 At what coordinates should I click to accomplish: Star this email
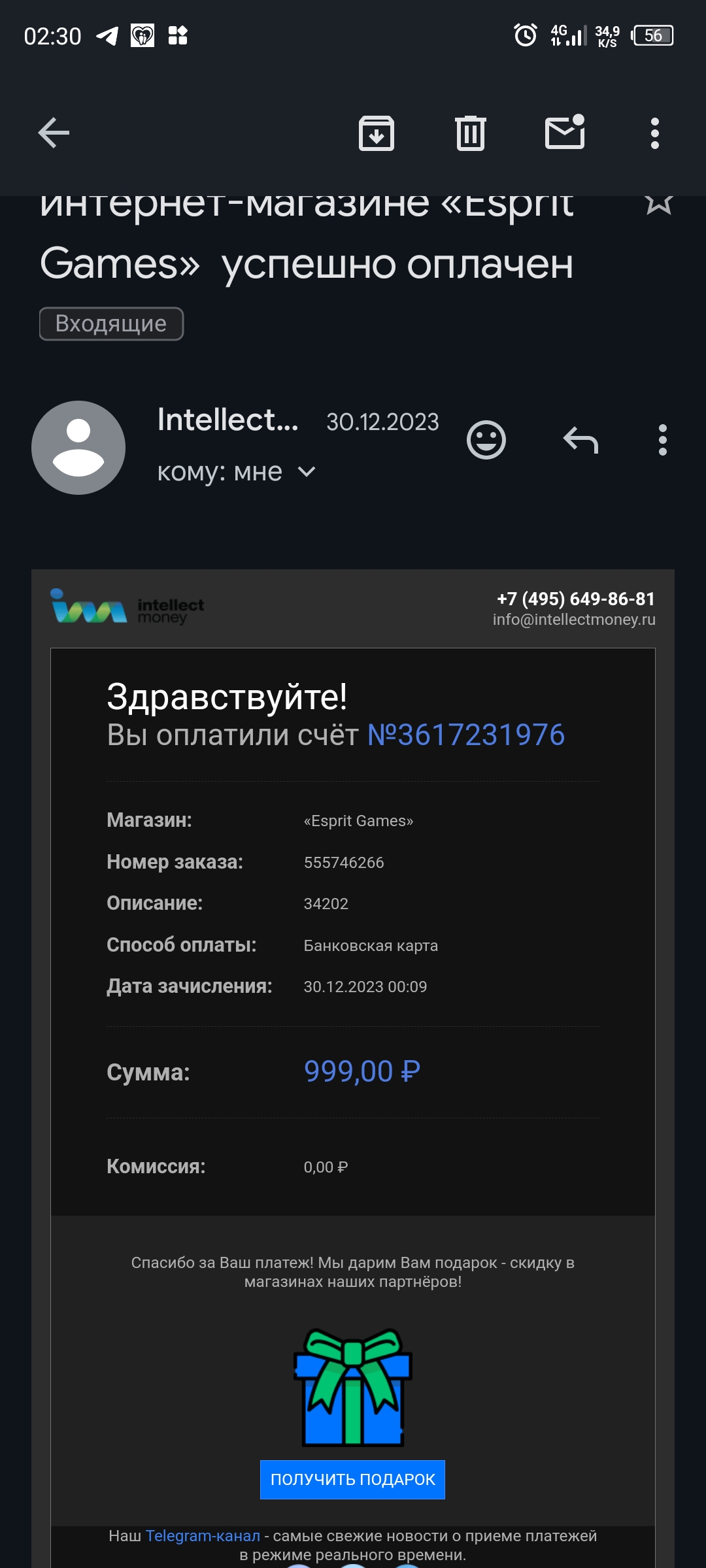click(x=658, y=204)
